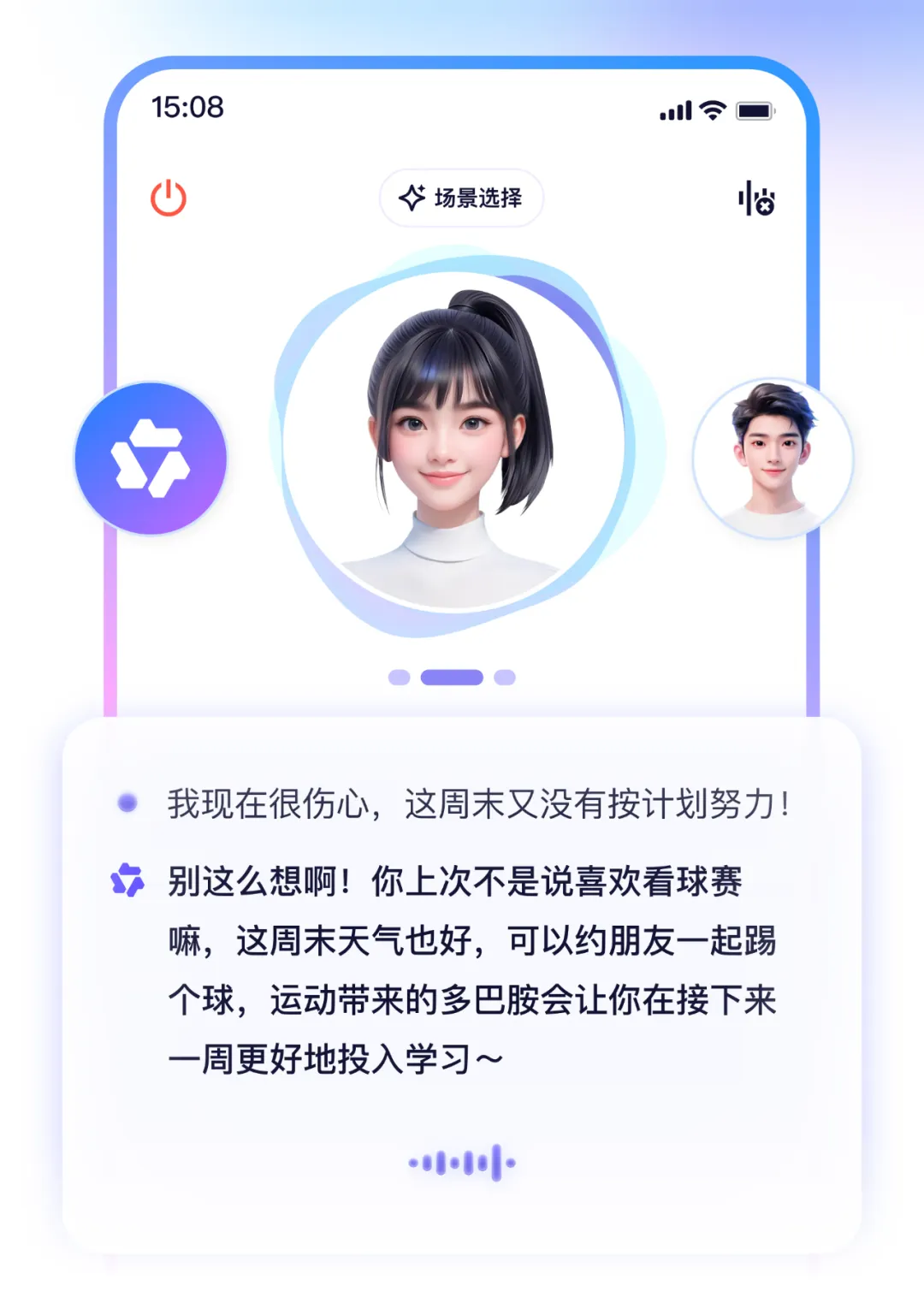Select the sparkle icon inside 场景选择 pill

tap(412, 196)
